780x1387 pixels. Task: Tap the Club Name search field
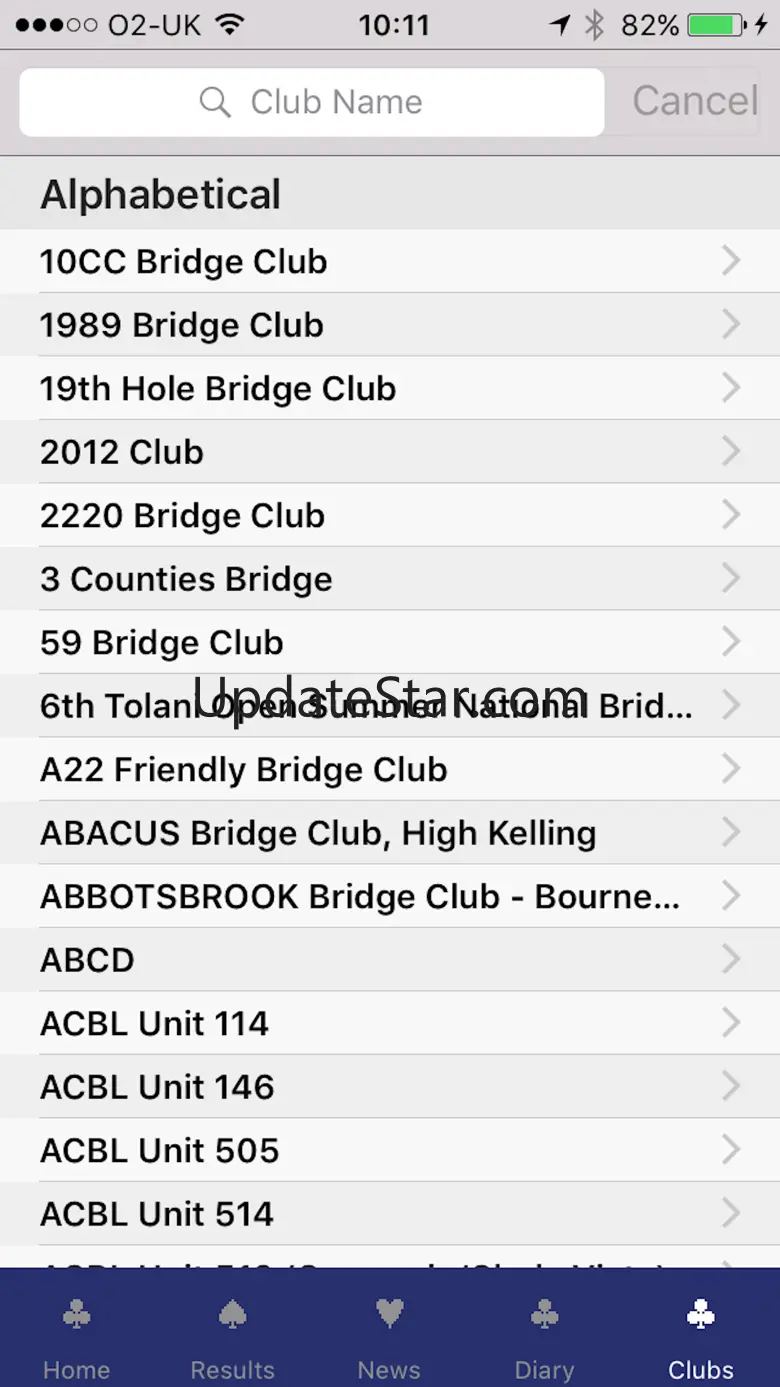(311, 102)
